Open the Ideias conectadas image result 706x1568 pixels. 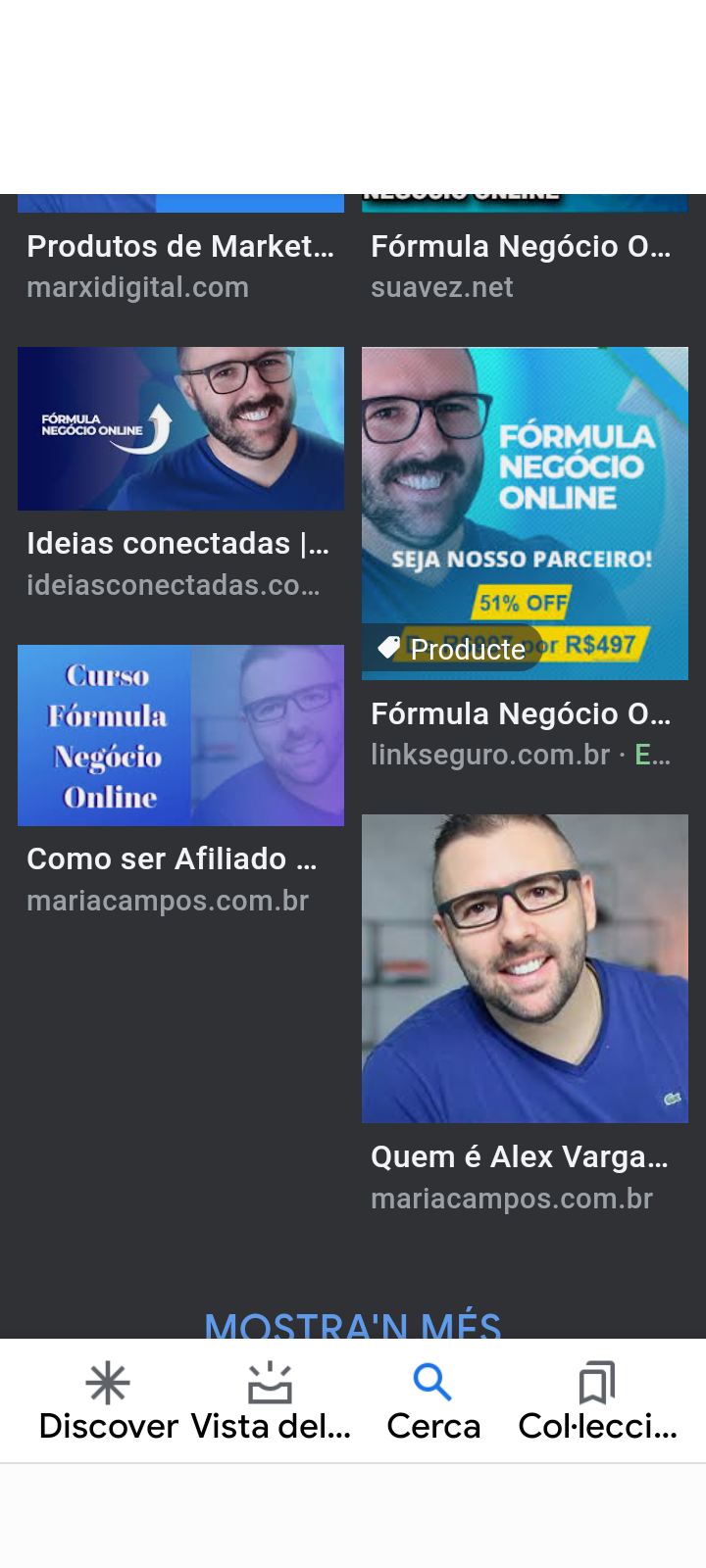[x=180, y=429]
